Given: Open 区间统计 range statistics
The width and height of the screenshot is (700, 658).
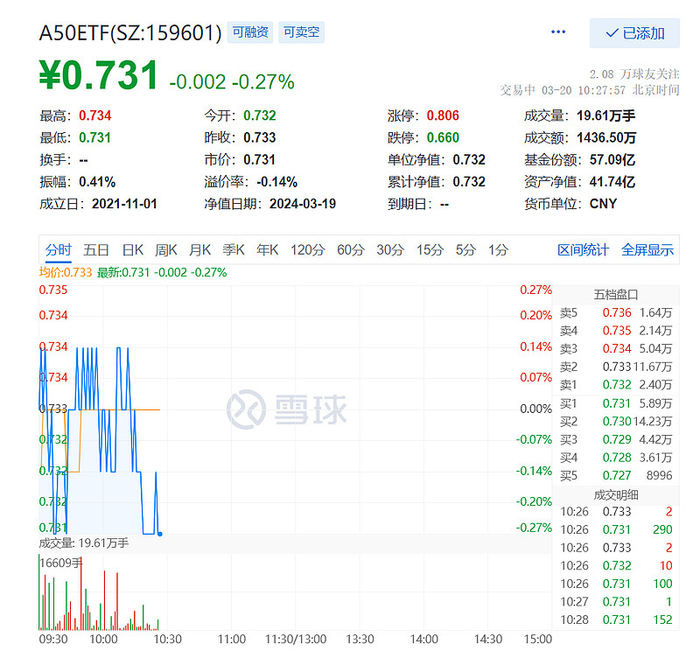Looking at the screenshot, I should (583, 250).
